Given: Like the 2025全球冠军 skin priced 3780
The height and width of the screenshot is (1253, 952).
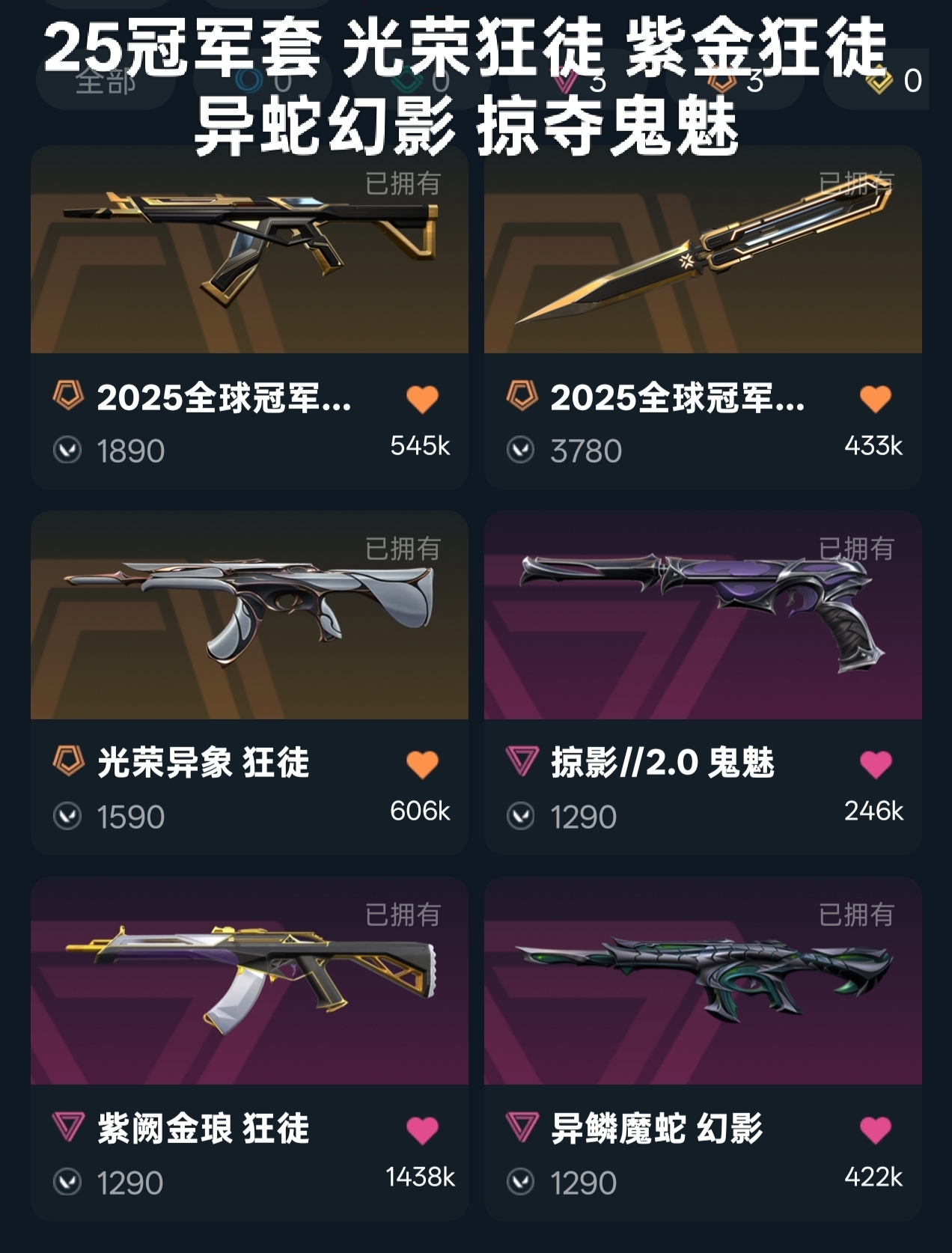Looking at the screenshot, I should [875, 399].
